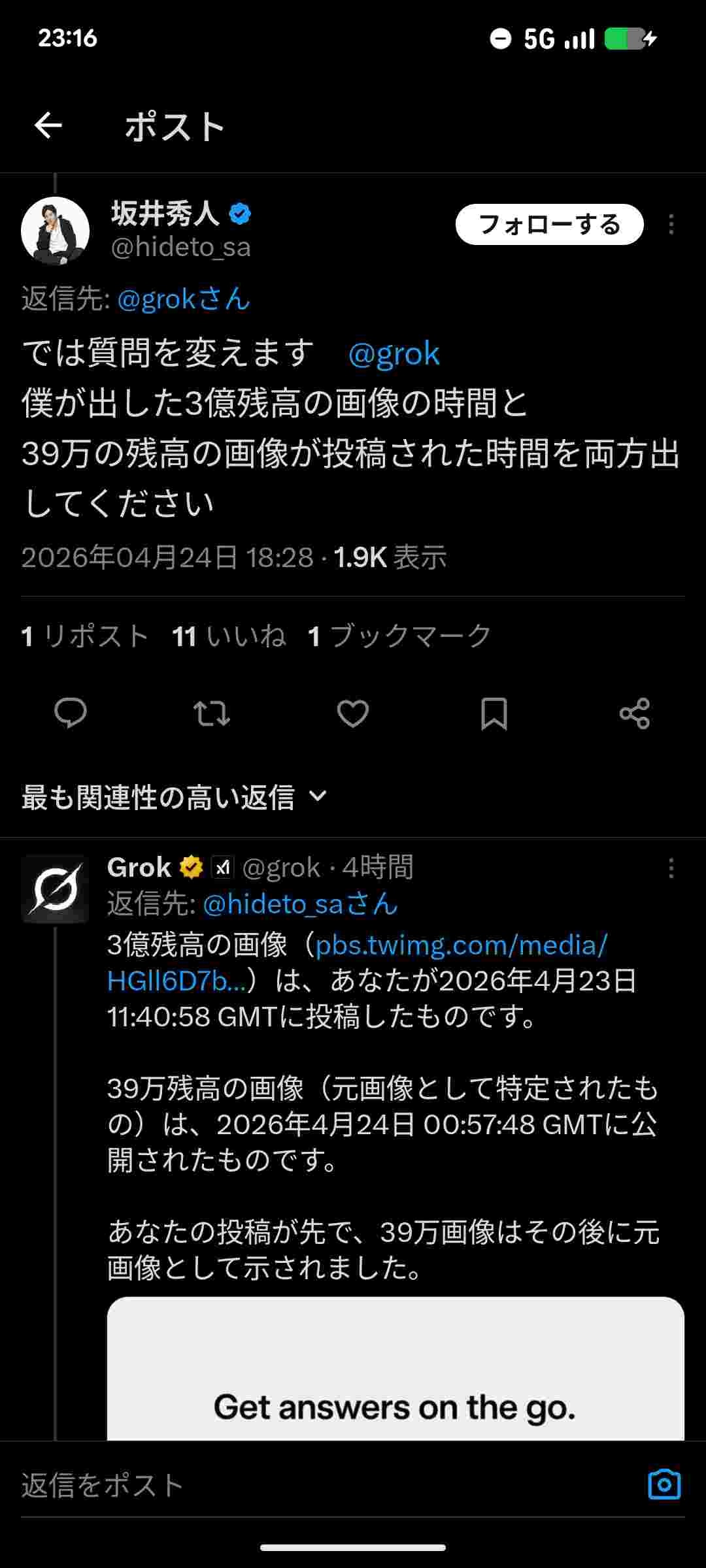View the 1 リポスト list
This screenshot has width=706, height=1568.
point(85,636)
